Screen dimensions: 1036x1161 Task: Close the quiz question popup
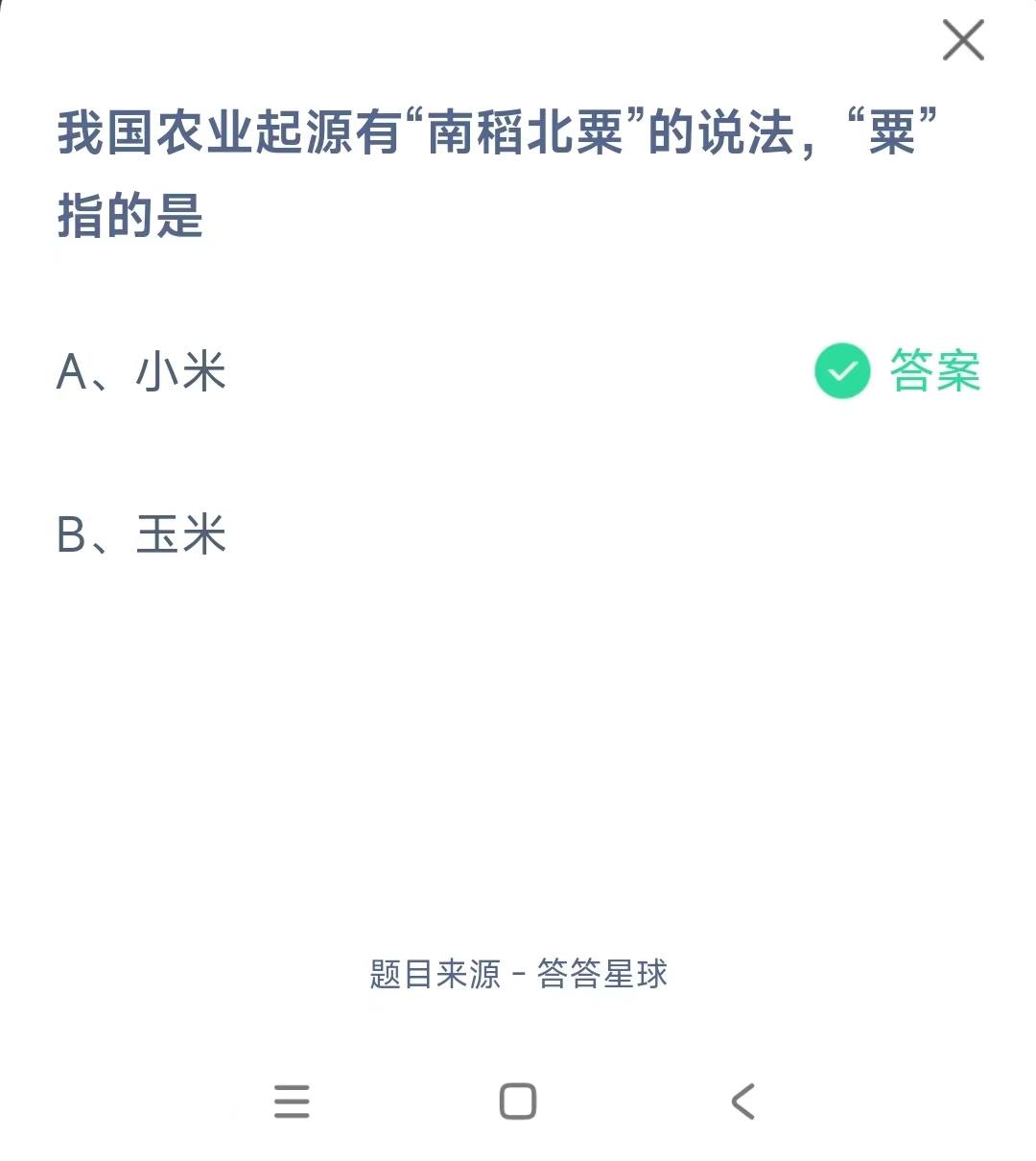[963, 40]
